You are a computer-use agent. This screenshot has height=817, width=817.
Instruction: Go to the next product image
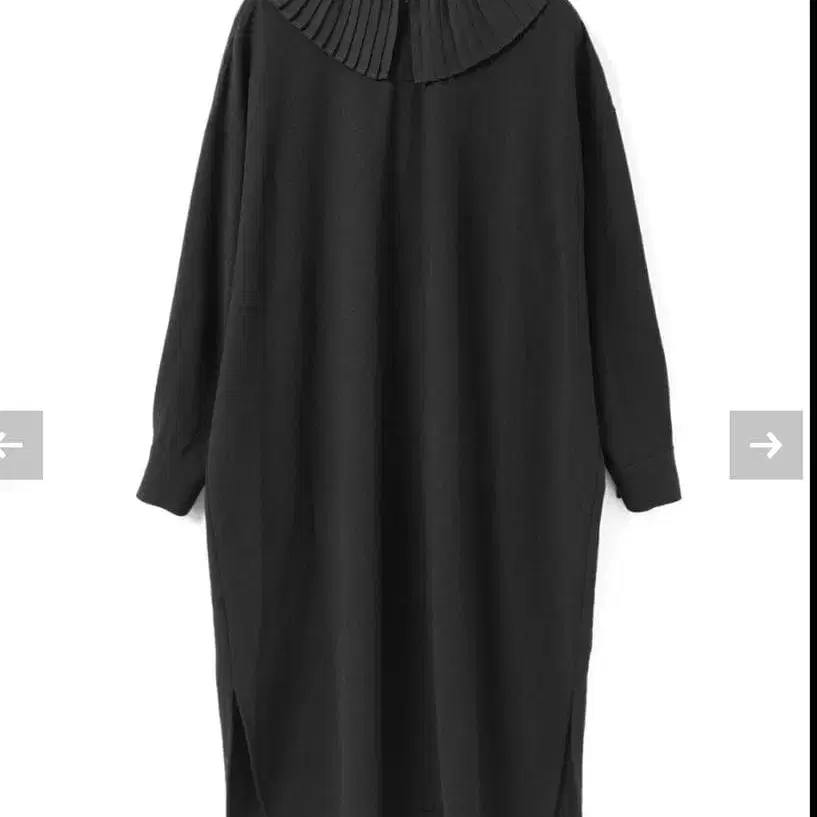(x=765, y=445)
